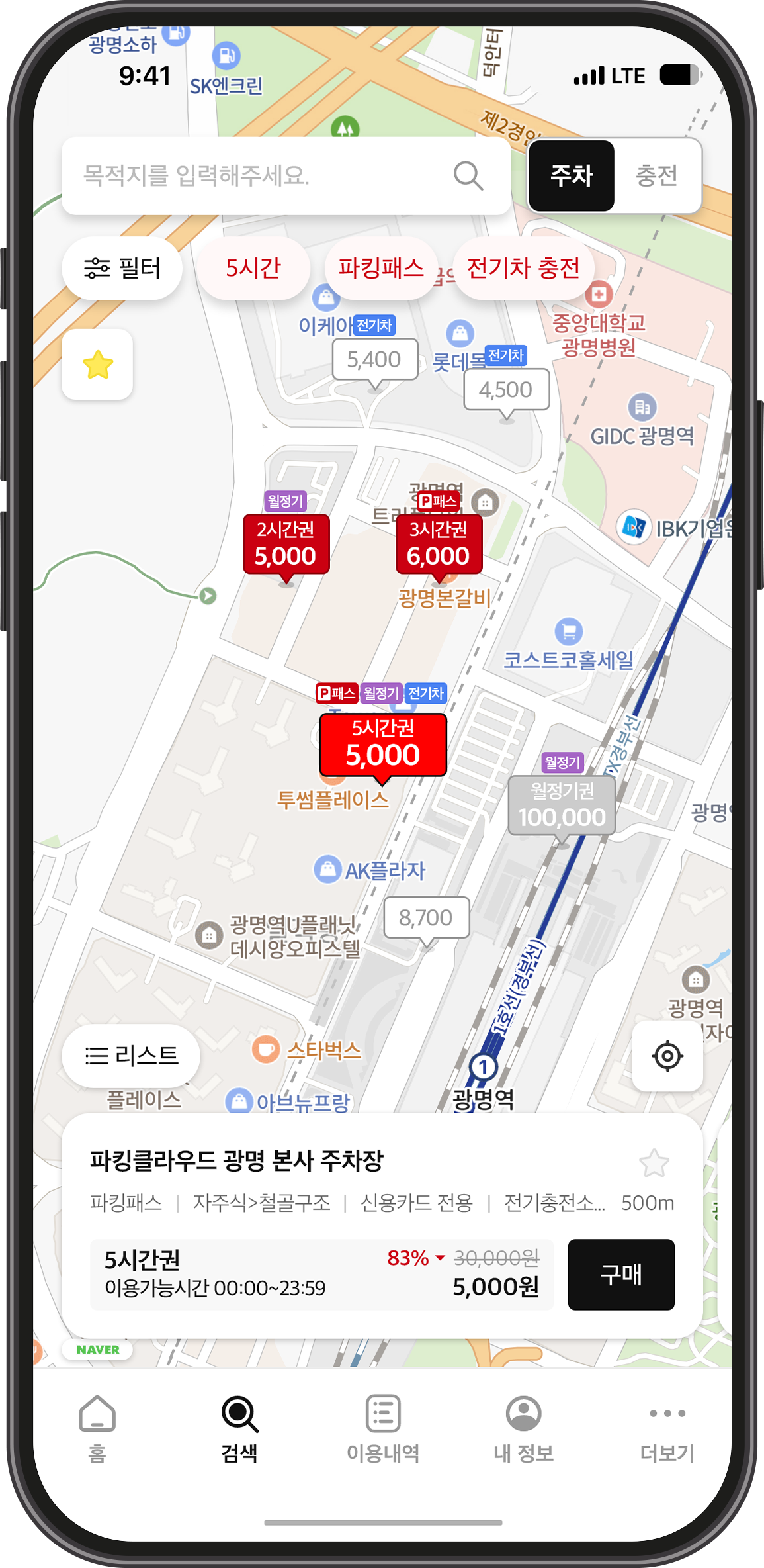The image size is (764, 1568).
Task: Buy the 5시간권 with 구매 button
Action: [x=620, y=1274]
